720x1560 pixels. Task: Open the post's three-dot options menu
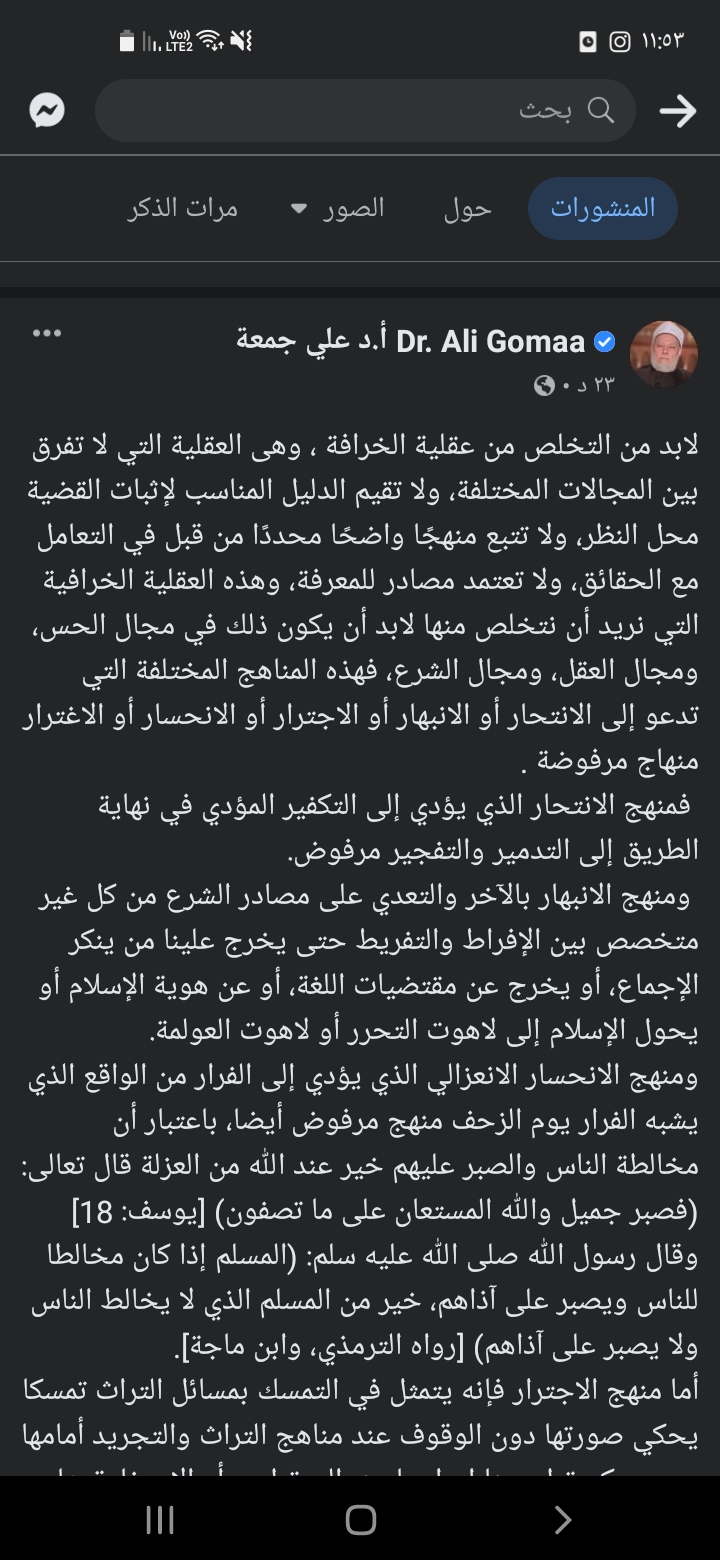click(47, 334)
